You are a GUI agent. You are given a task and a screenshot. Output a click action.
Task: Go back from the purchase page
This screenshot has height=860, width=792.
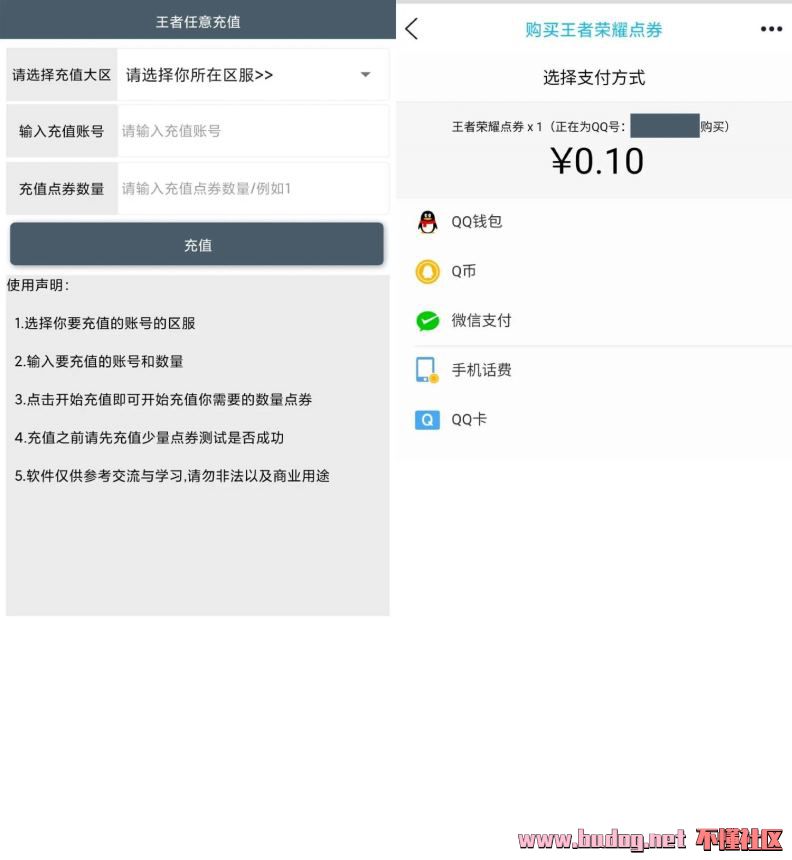click(x=412, y=29)
